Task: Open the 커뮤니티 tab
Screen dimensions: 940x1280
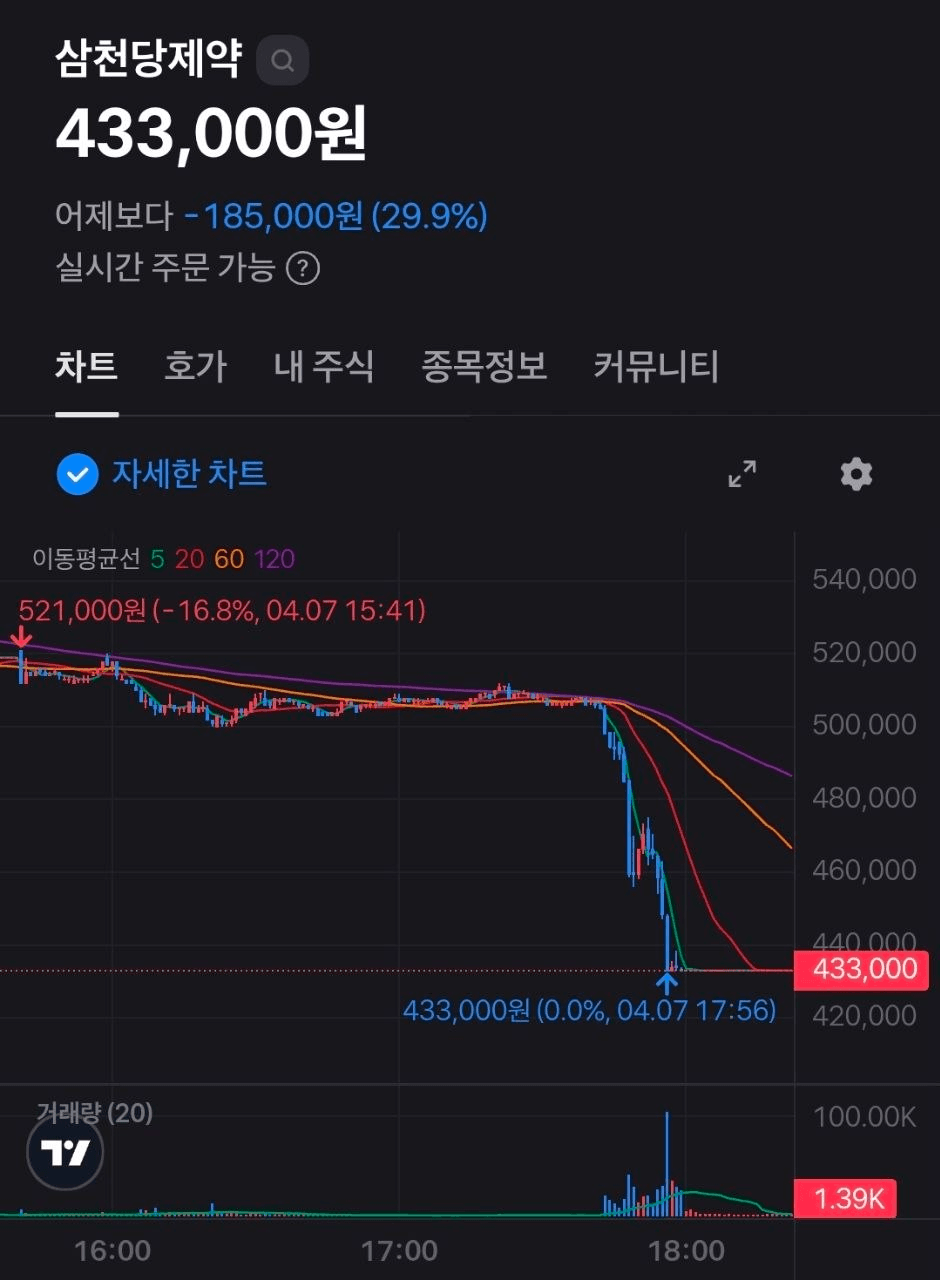Action: coord(656,367)
